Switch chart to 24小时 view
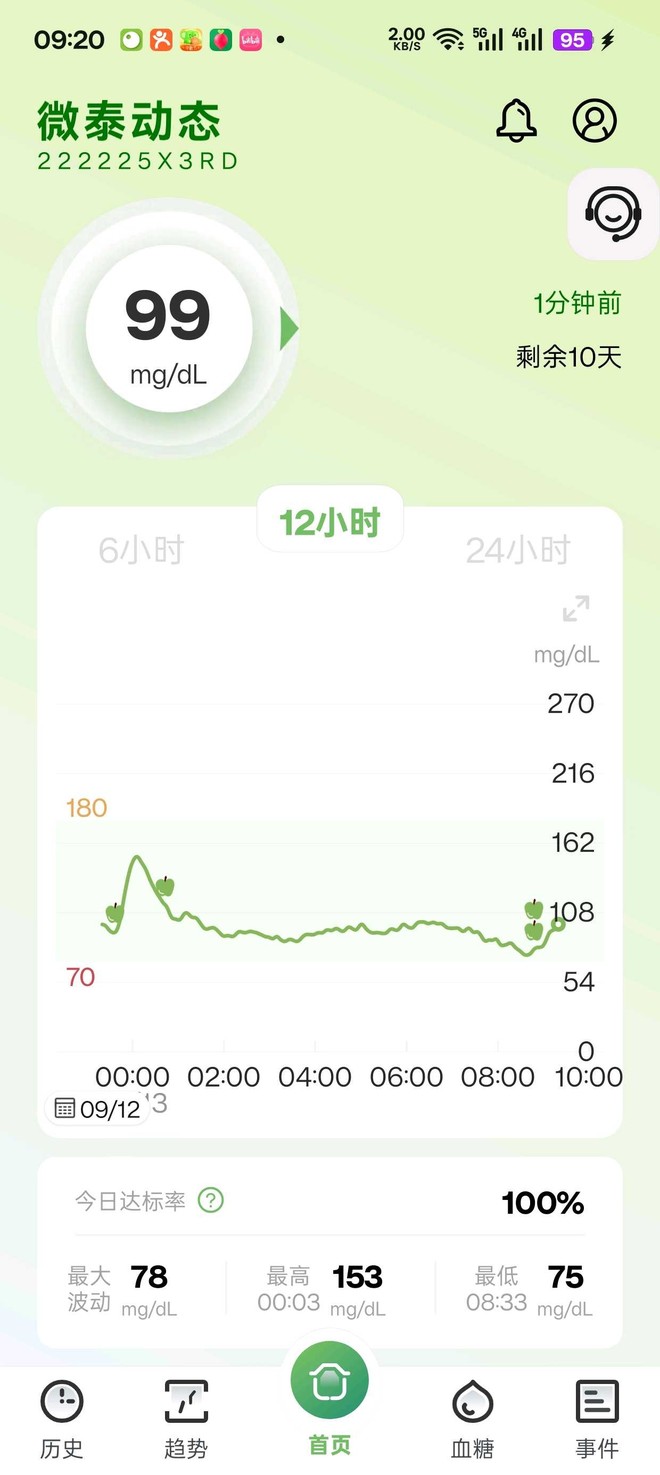The height and width of the screenshot is (1475, 660). (x=517, y=550)
